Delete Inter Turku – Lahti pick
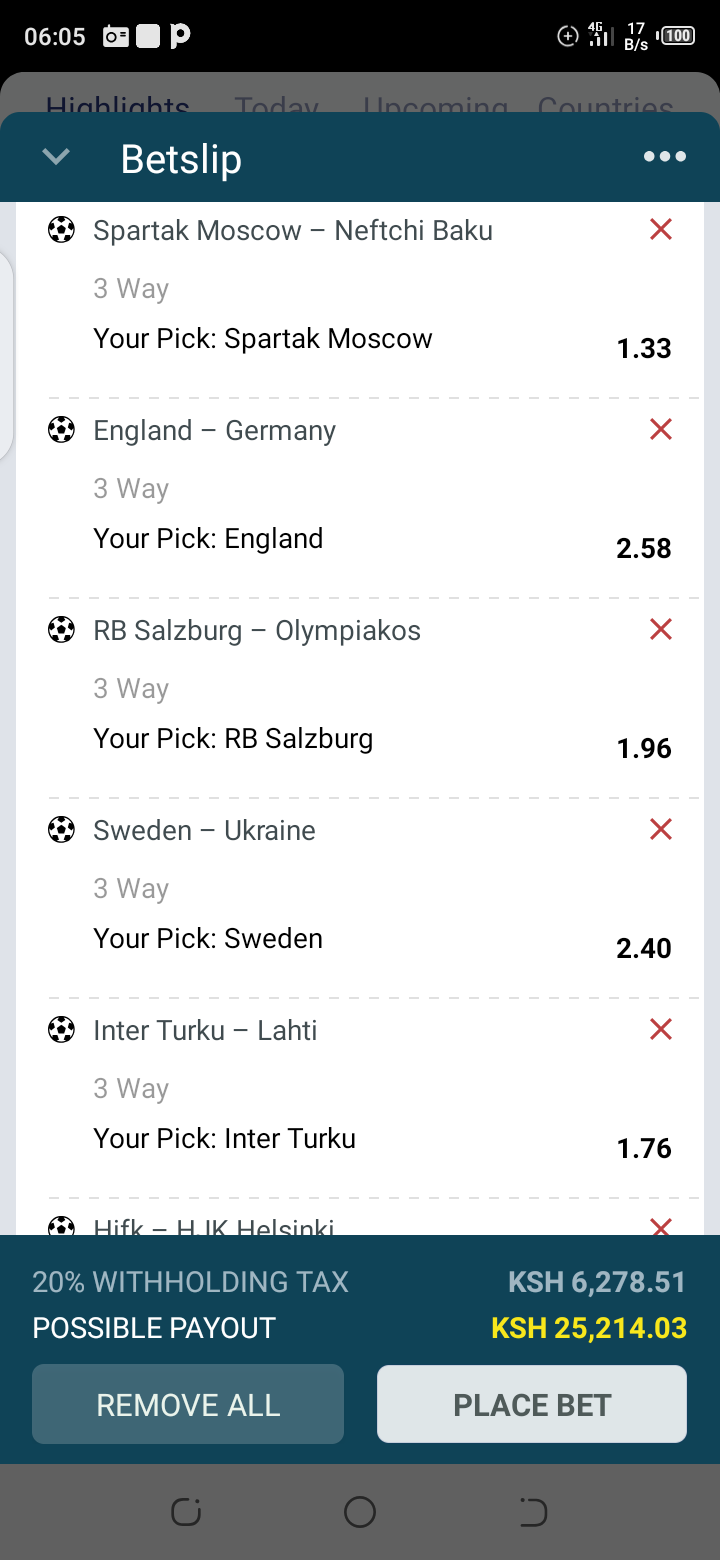Image resolution: width=720 pixels, height=1560 pixels. [x=661, y=1030]
